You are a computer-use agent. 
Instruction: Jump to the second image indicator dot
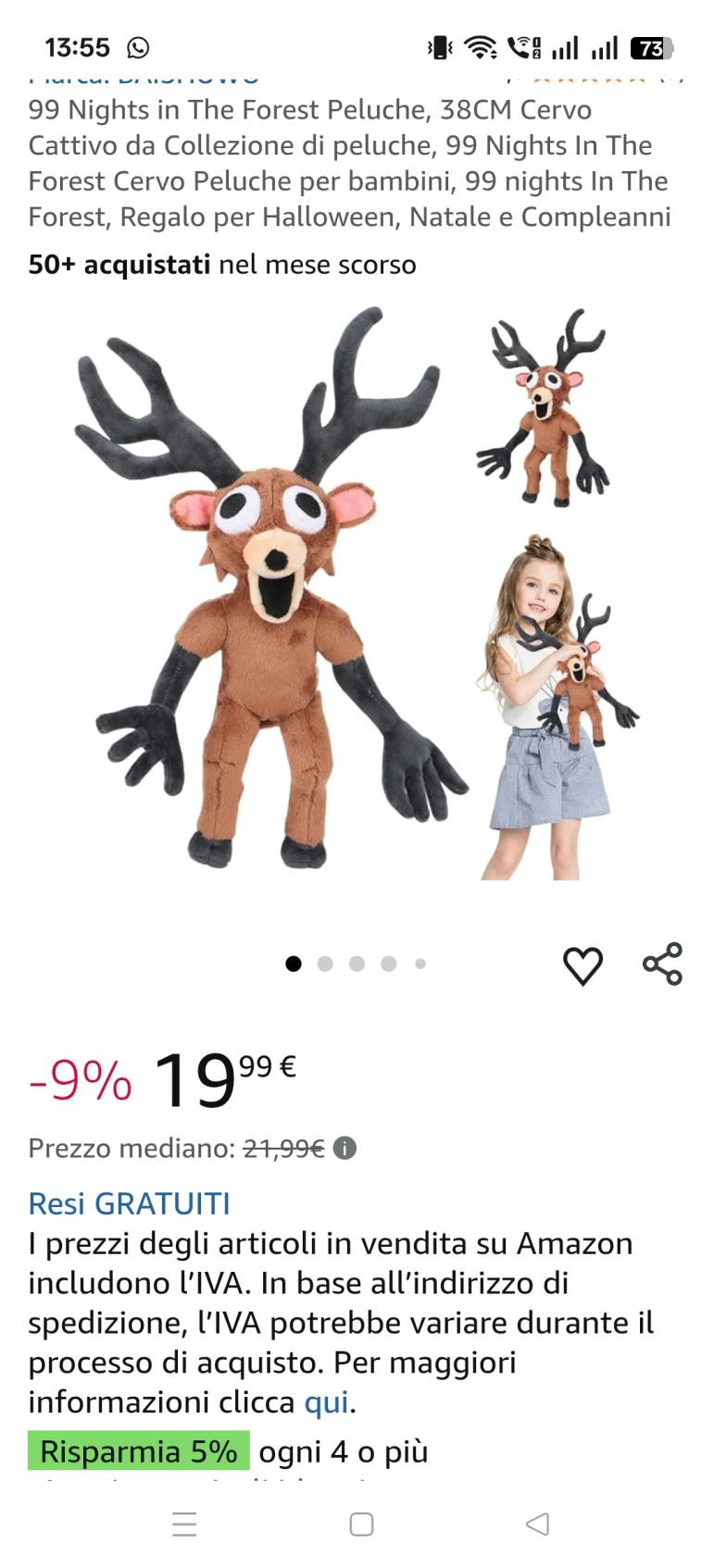tap(325, 964)
